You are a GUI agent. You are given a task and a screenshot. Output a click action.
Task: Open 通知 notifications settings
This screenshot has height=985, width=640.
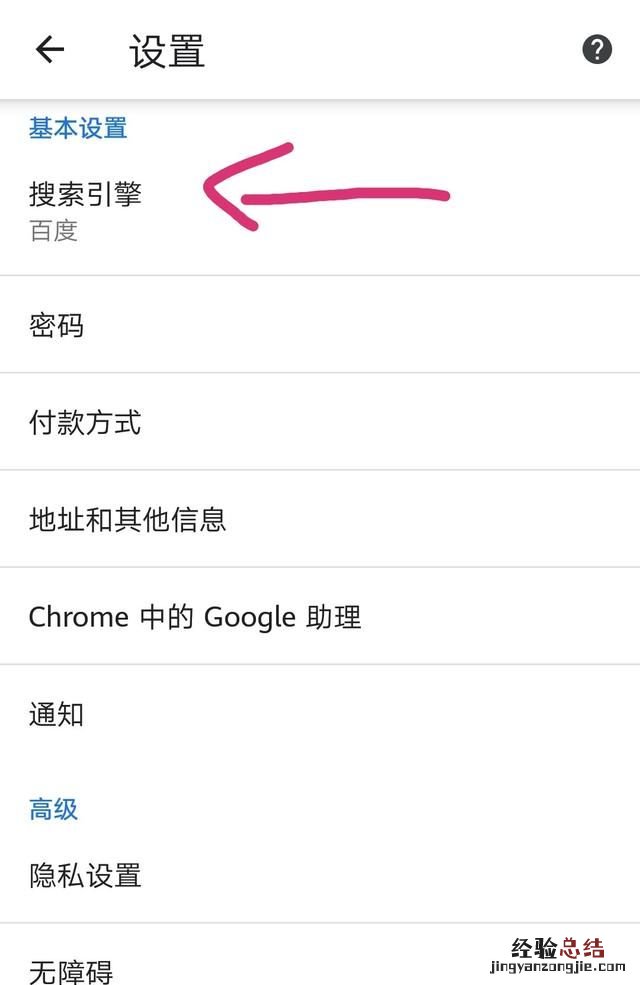57,713
